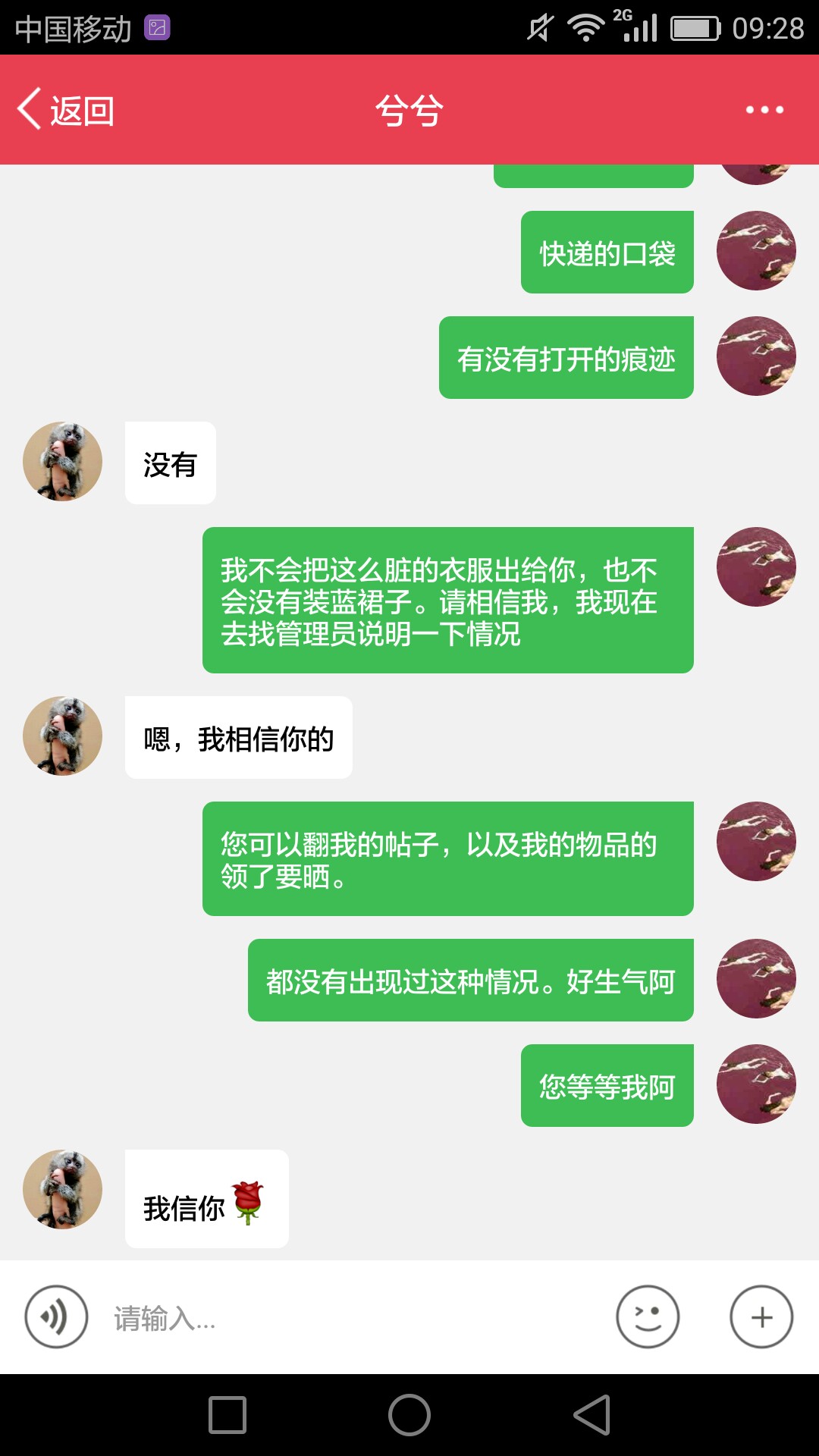Go back with the 返回 button
Image resolution: width=819 pixels, height=1456 pixels.
click(66, 111)
